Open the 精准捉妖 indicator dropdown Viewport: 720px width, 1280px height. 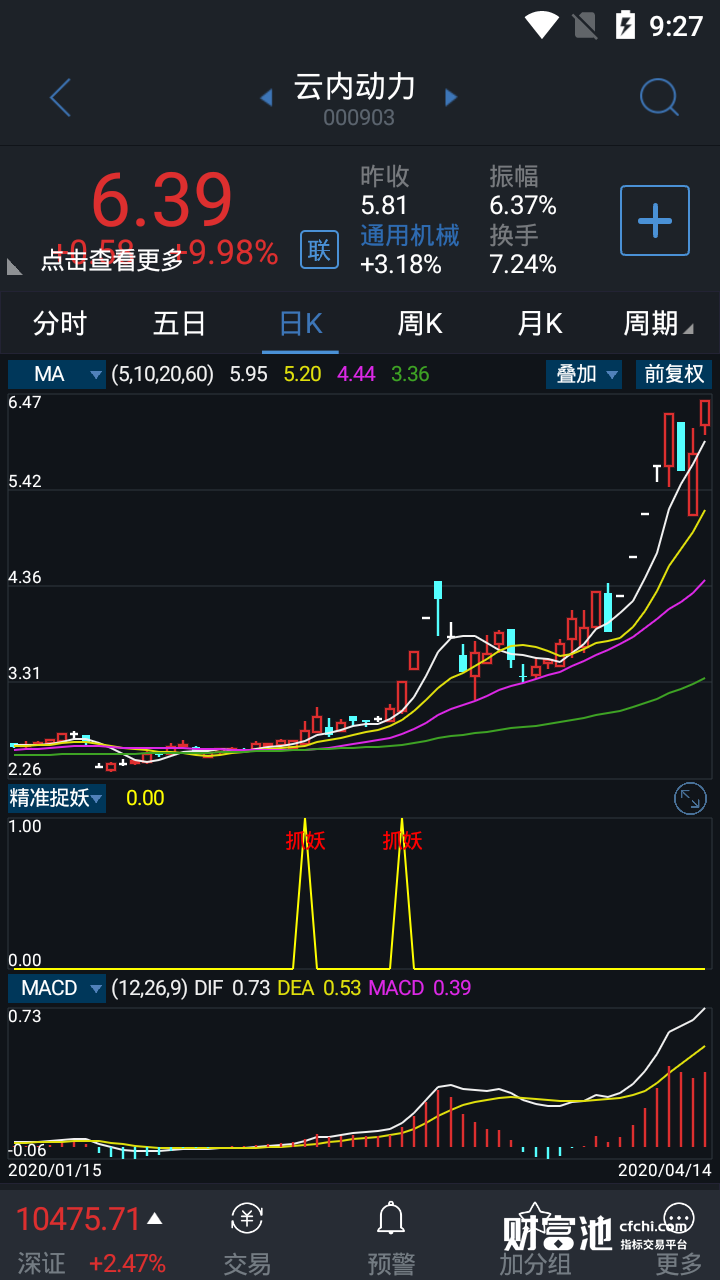(57, 798)
